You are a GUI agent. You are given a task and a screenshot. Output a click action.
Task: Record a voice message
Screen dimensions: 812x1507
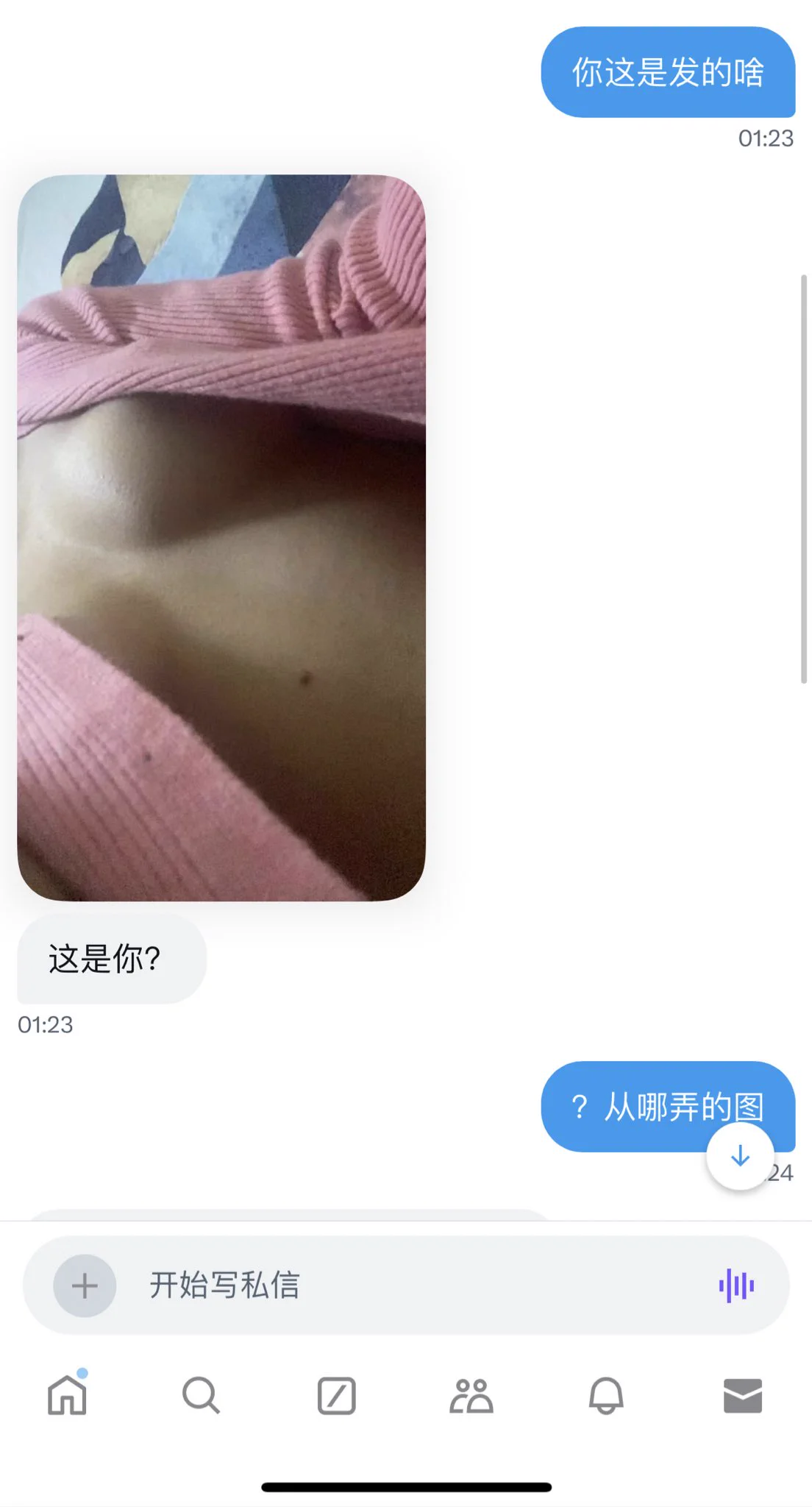[x=736, y=1286]
